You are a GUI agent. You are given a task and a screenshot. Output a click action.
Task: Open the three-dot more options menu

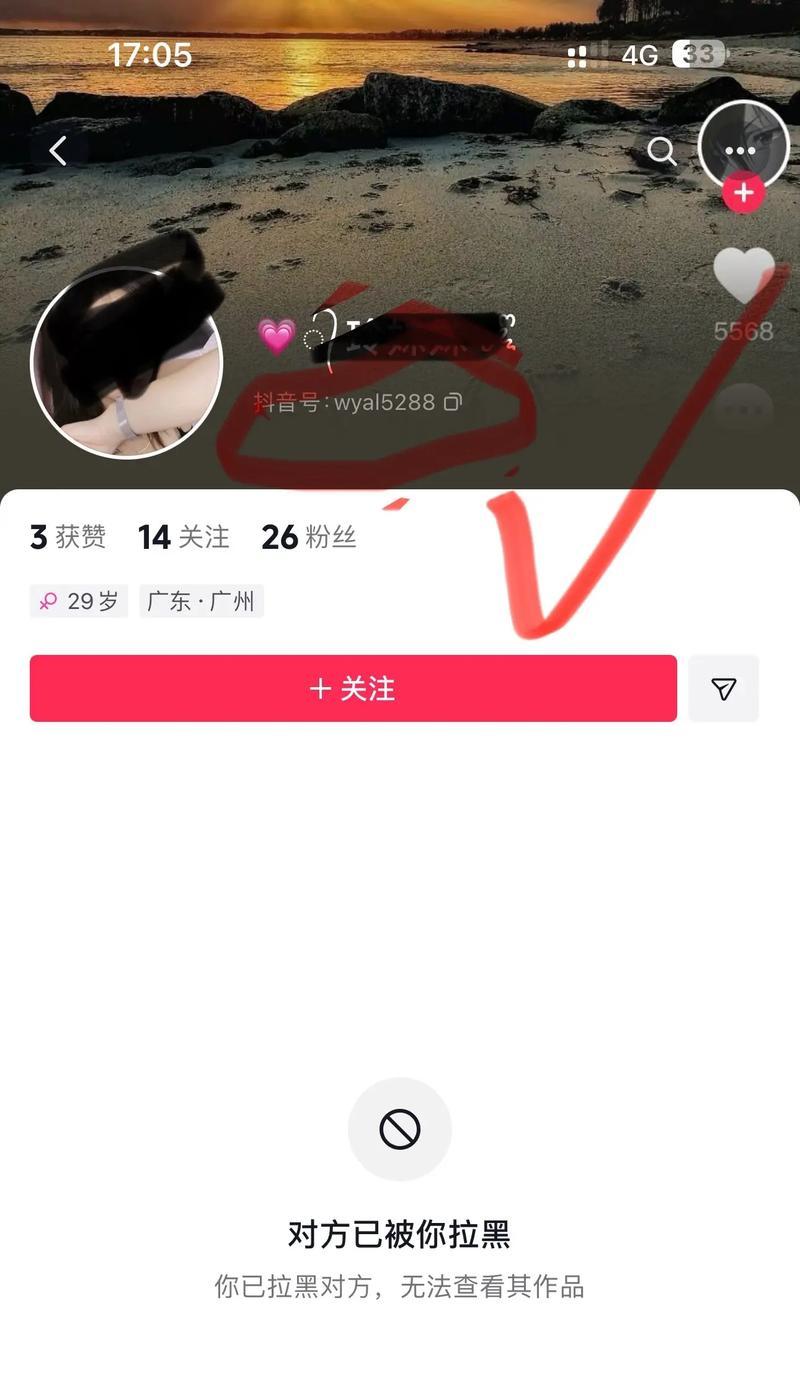point(741,151)
